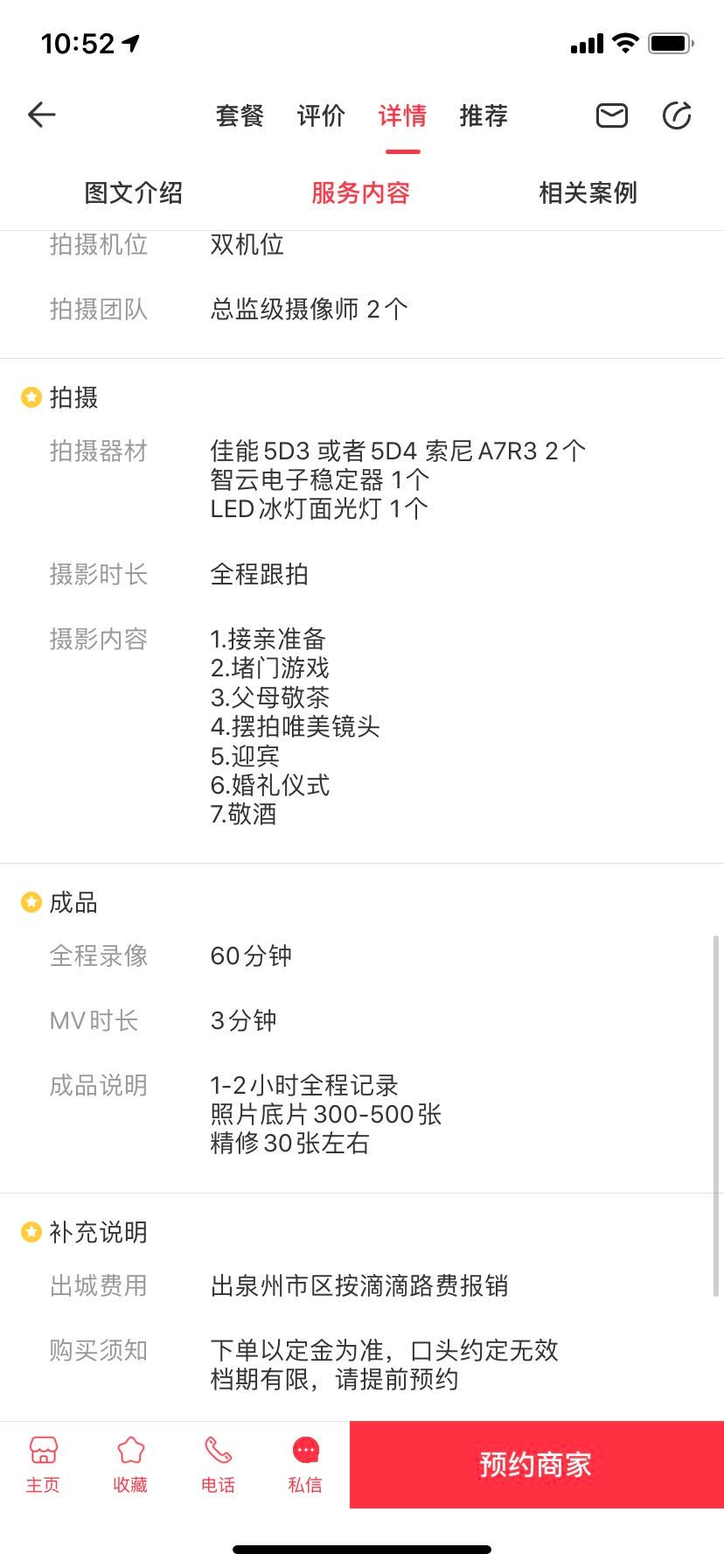Select the 服务内容 section tab
The image size is (724, 1568).
(360, 192)
